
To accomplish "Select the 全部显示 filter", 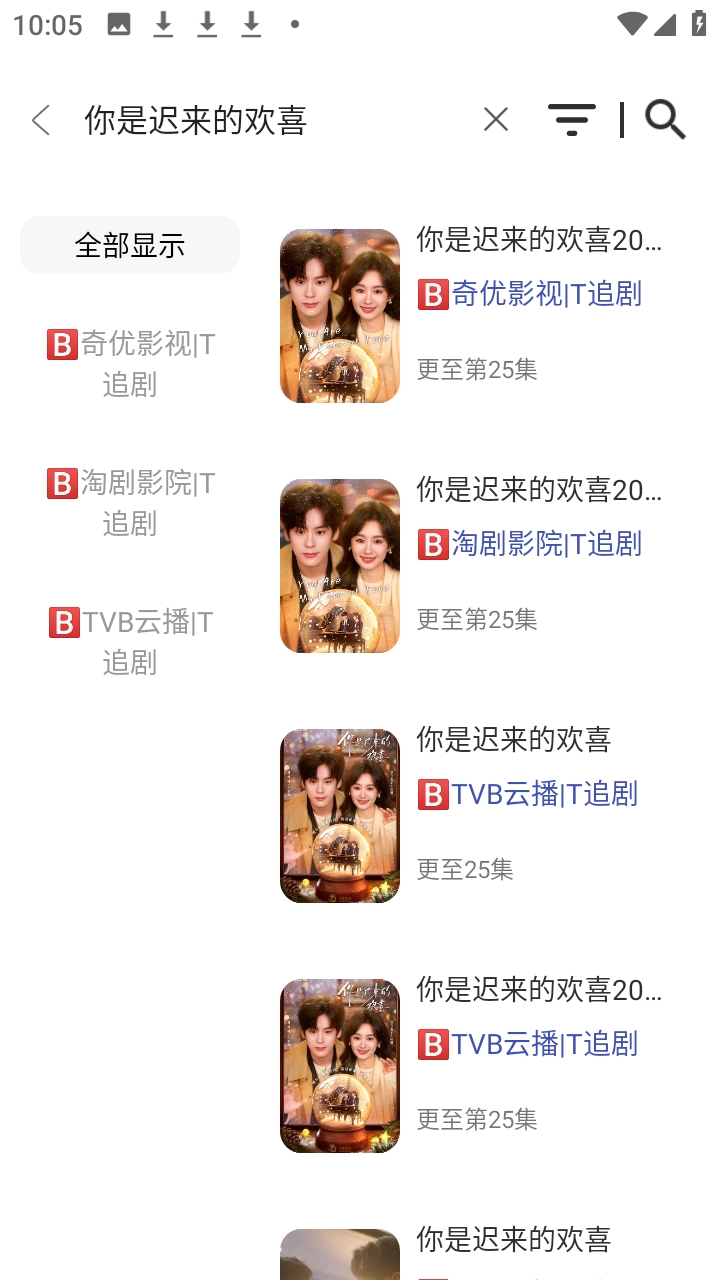I will tap(130, 245).
